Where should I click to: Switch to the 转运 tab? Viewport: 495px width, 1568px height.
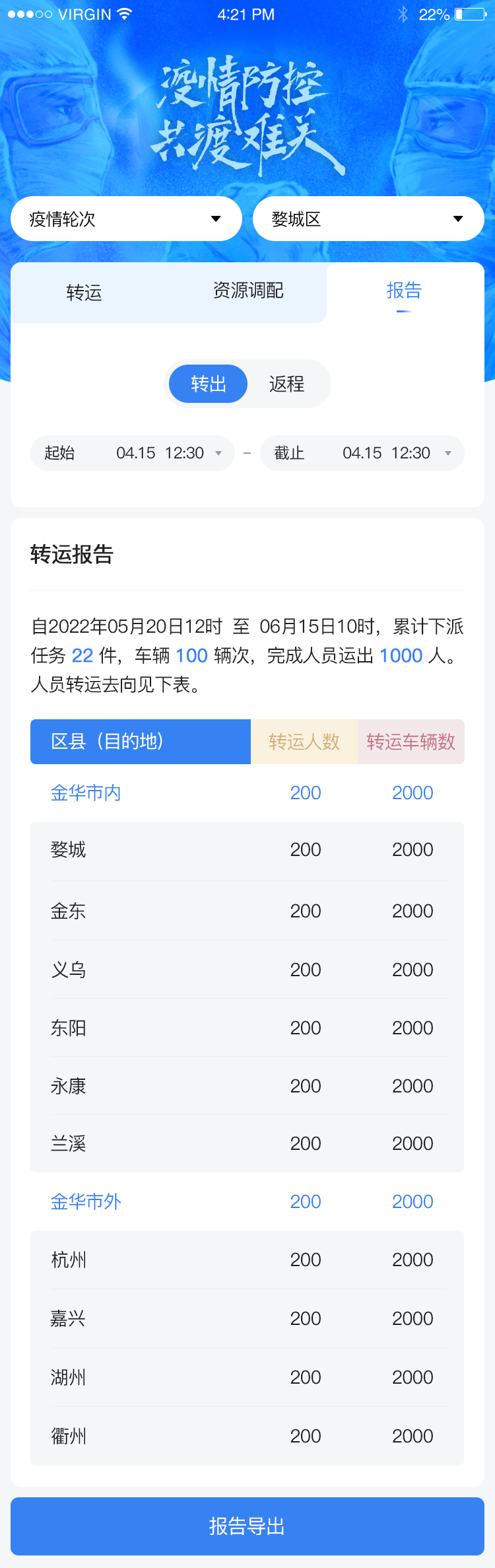tap(84, 293)
